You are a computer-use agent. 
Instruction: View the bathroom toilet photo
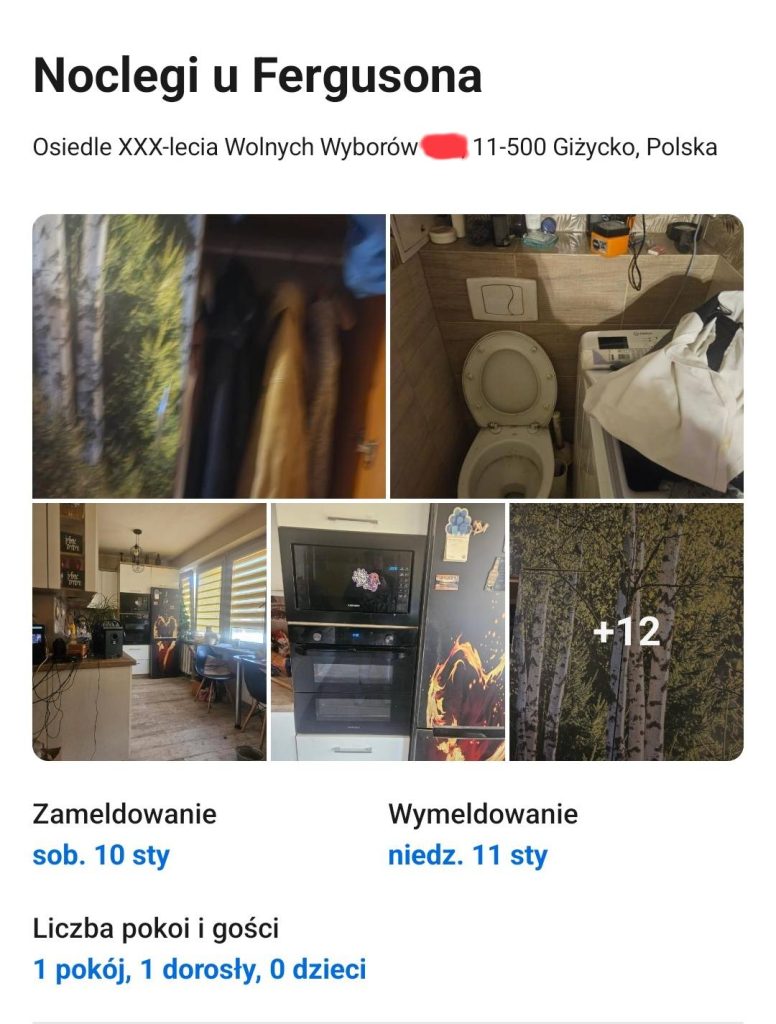click(x=566, y=356)
